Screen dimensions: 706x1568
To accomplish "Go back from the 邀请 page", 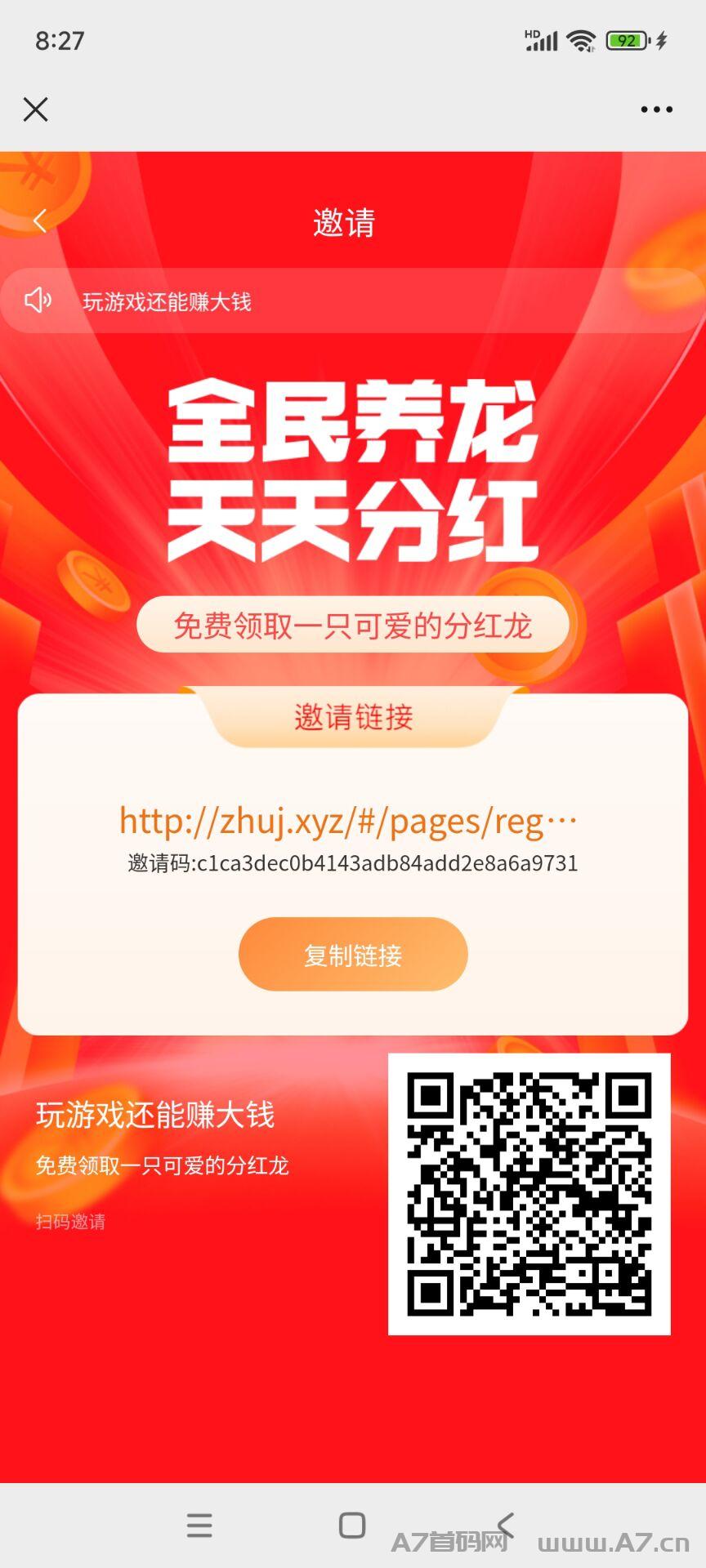I will tap(40, 220).
